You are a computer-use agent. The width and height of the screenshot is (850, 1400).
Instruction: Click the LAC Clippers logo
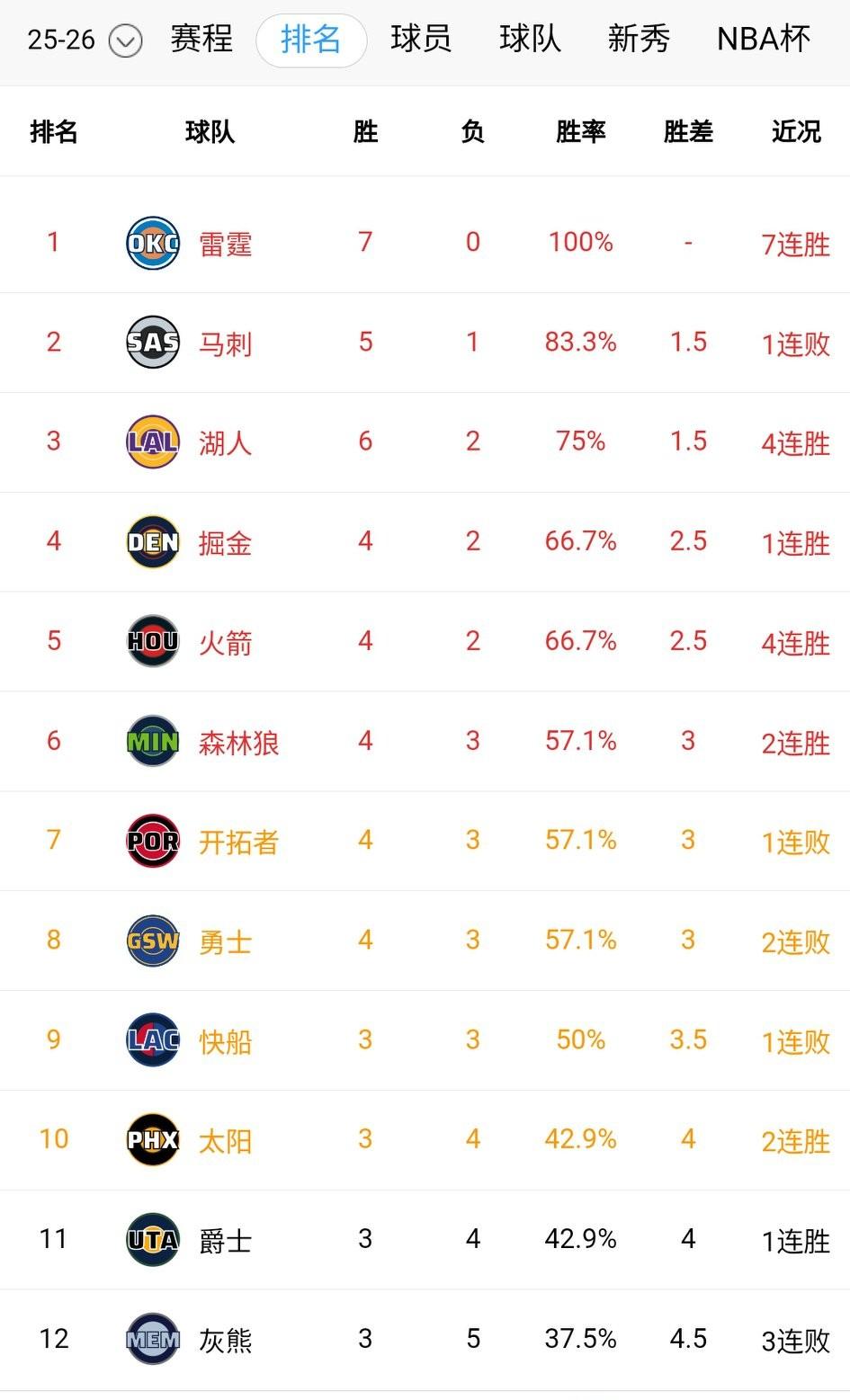pos(152,1040)
